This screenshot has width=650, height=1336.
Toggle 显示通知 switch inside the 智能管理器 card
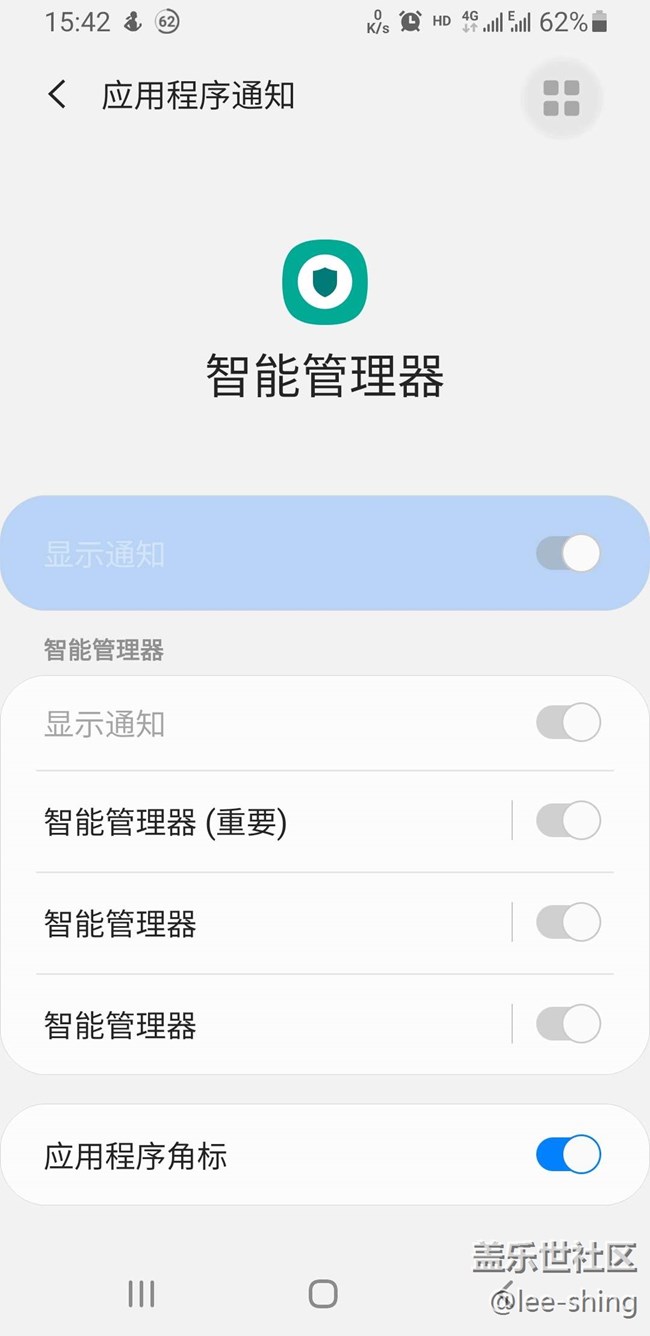[x=568, y=722]
